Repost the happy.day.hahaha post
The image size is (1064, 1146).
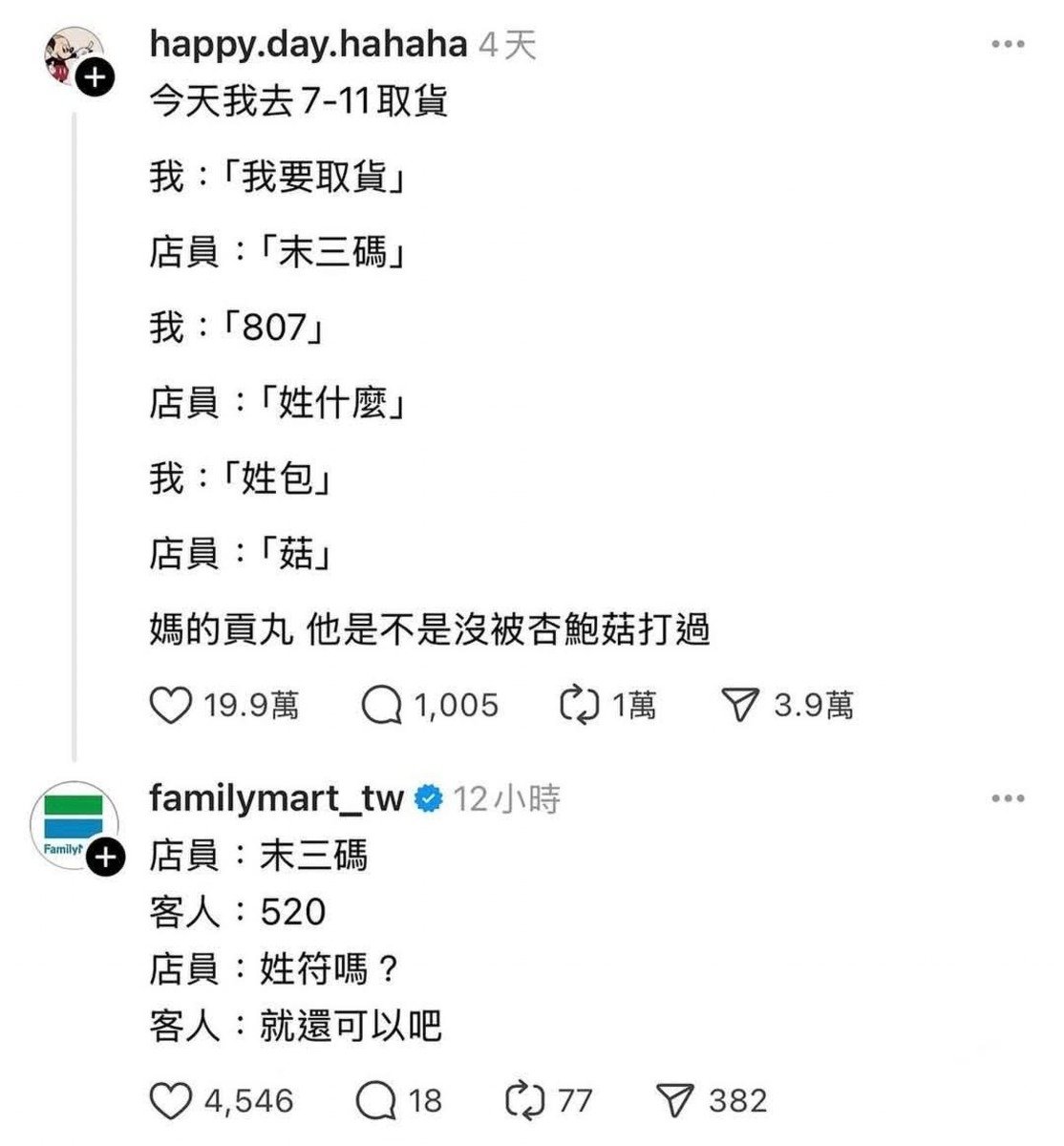(579, 706)
